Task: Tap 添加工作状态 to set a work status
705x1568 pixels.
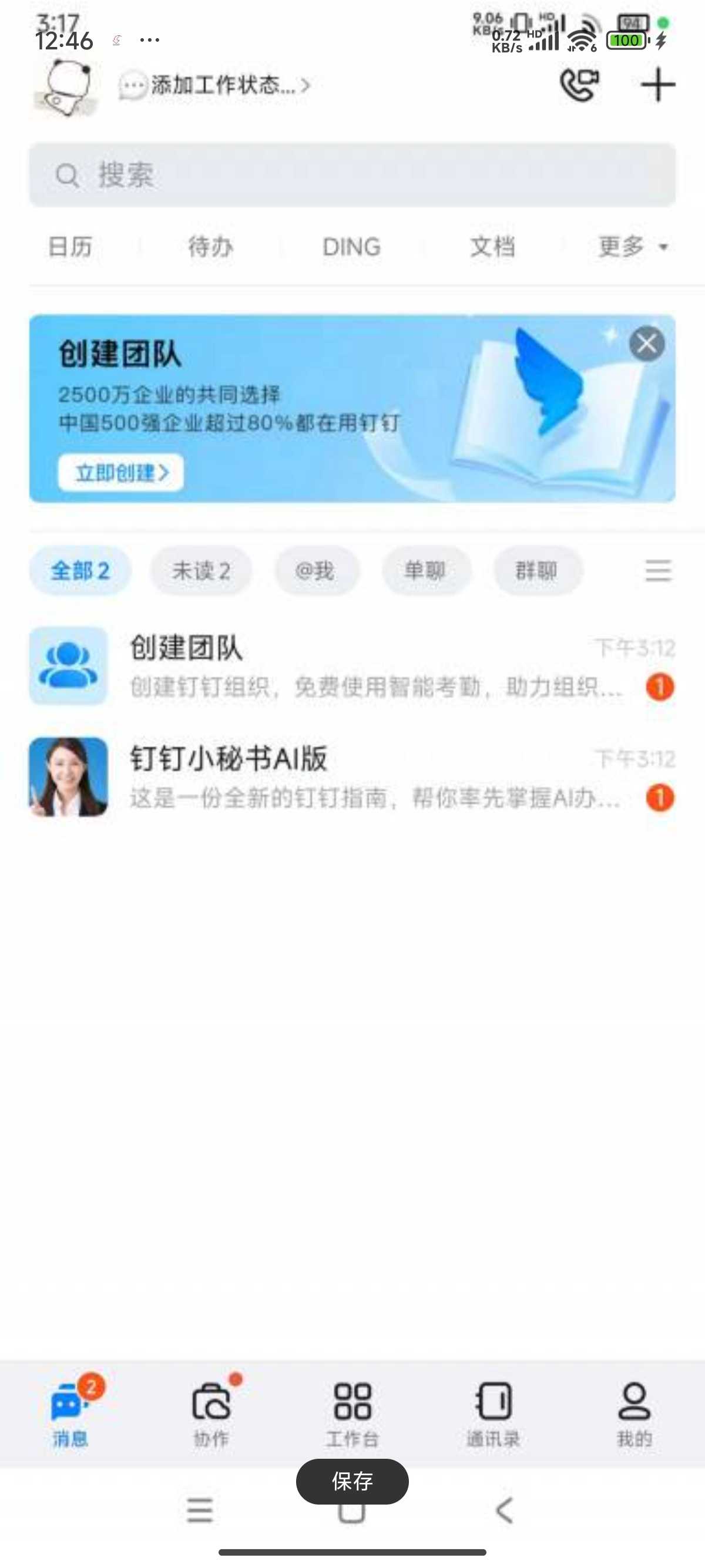Action: coord(214,85)
